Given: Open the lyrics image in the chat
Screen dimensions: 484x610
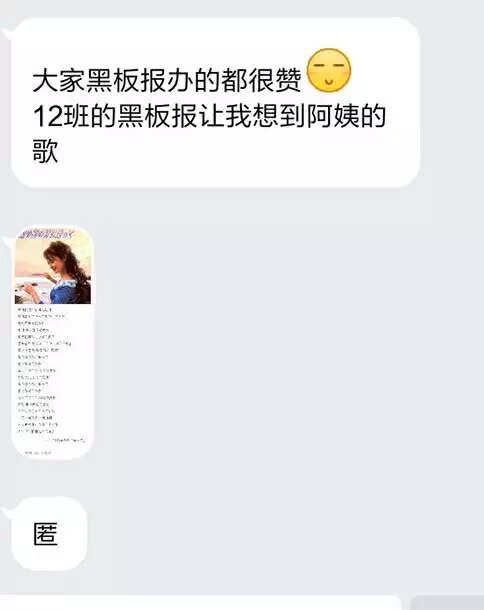Looking at the screenshot, I should 53,342.
